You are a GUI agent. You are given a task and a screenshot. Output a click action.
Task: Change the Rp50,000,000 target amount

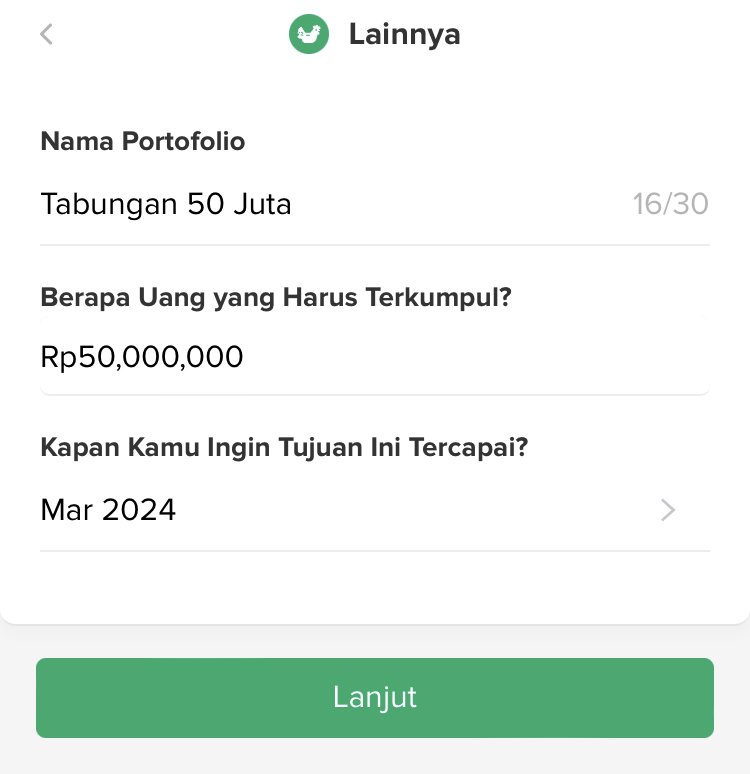(374, 357)
